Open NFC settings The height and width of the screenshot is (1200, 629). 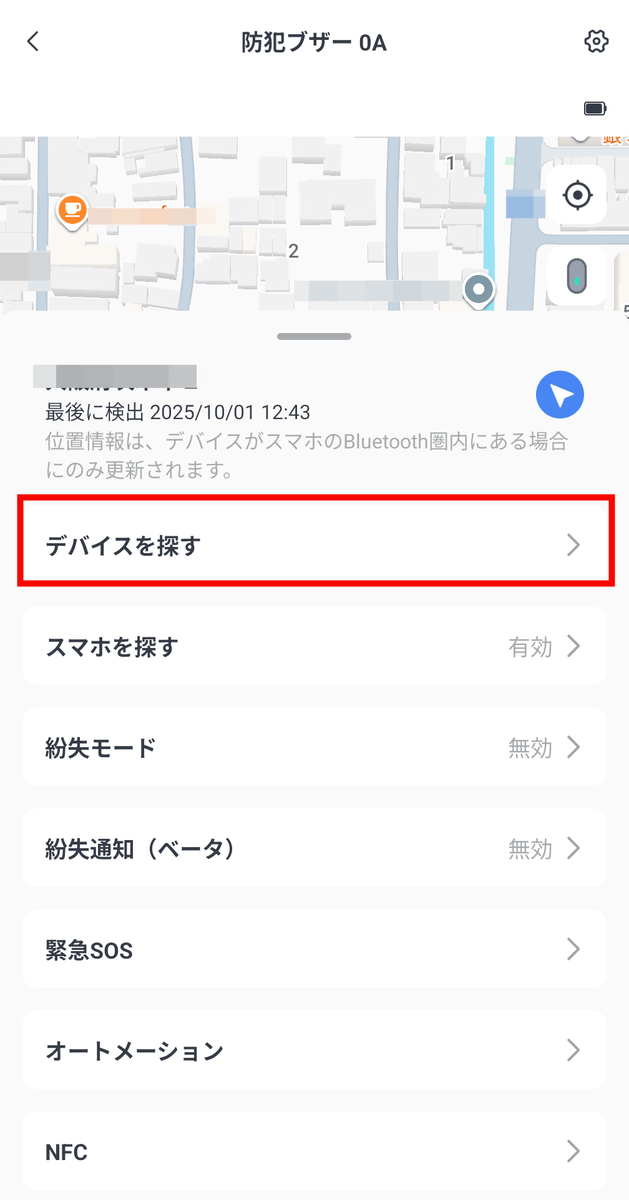click(x=314, y=1152)
